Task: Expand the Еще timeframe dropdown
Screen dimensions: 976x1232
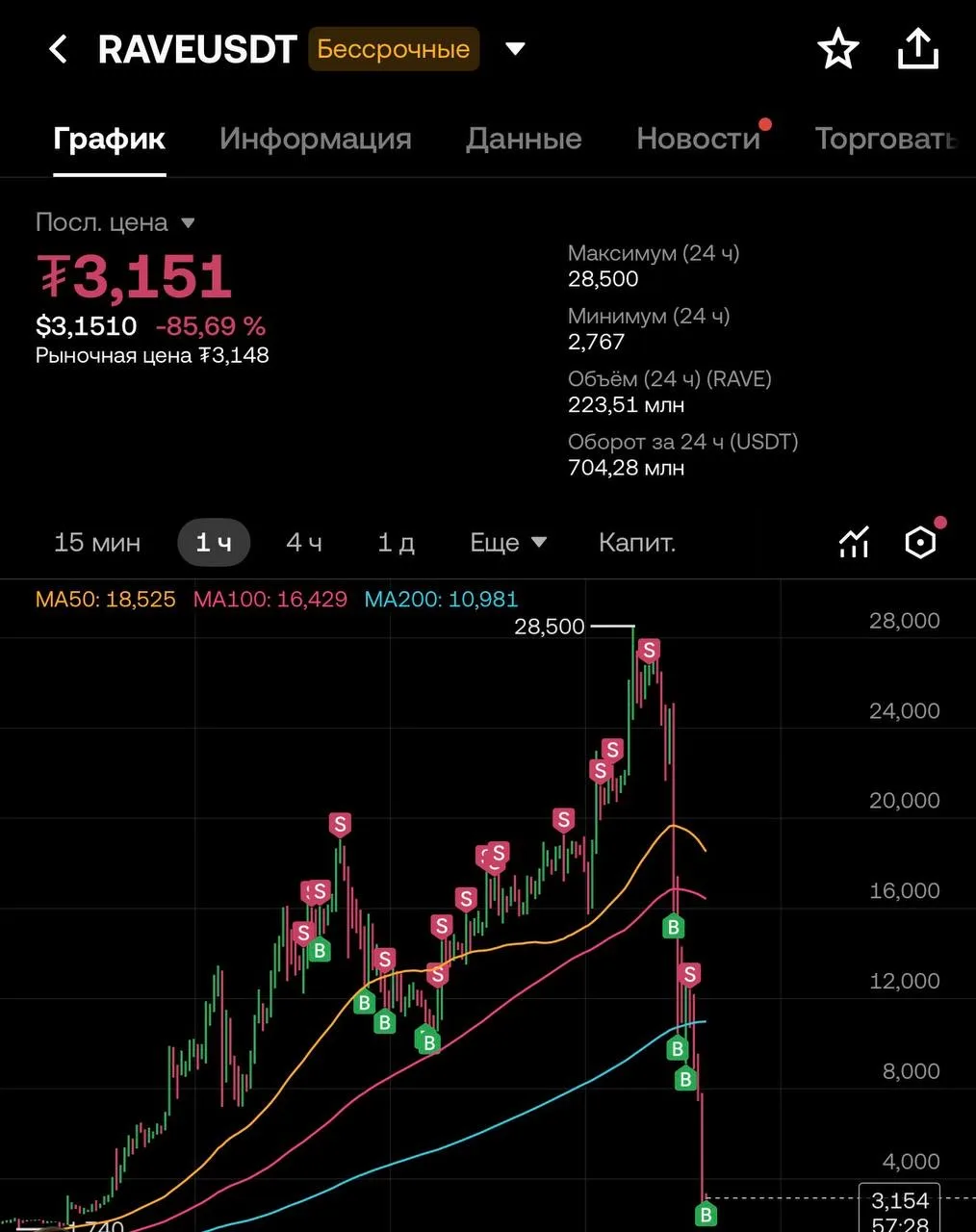Action: pyautogui.click(x=508, y=543)
